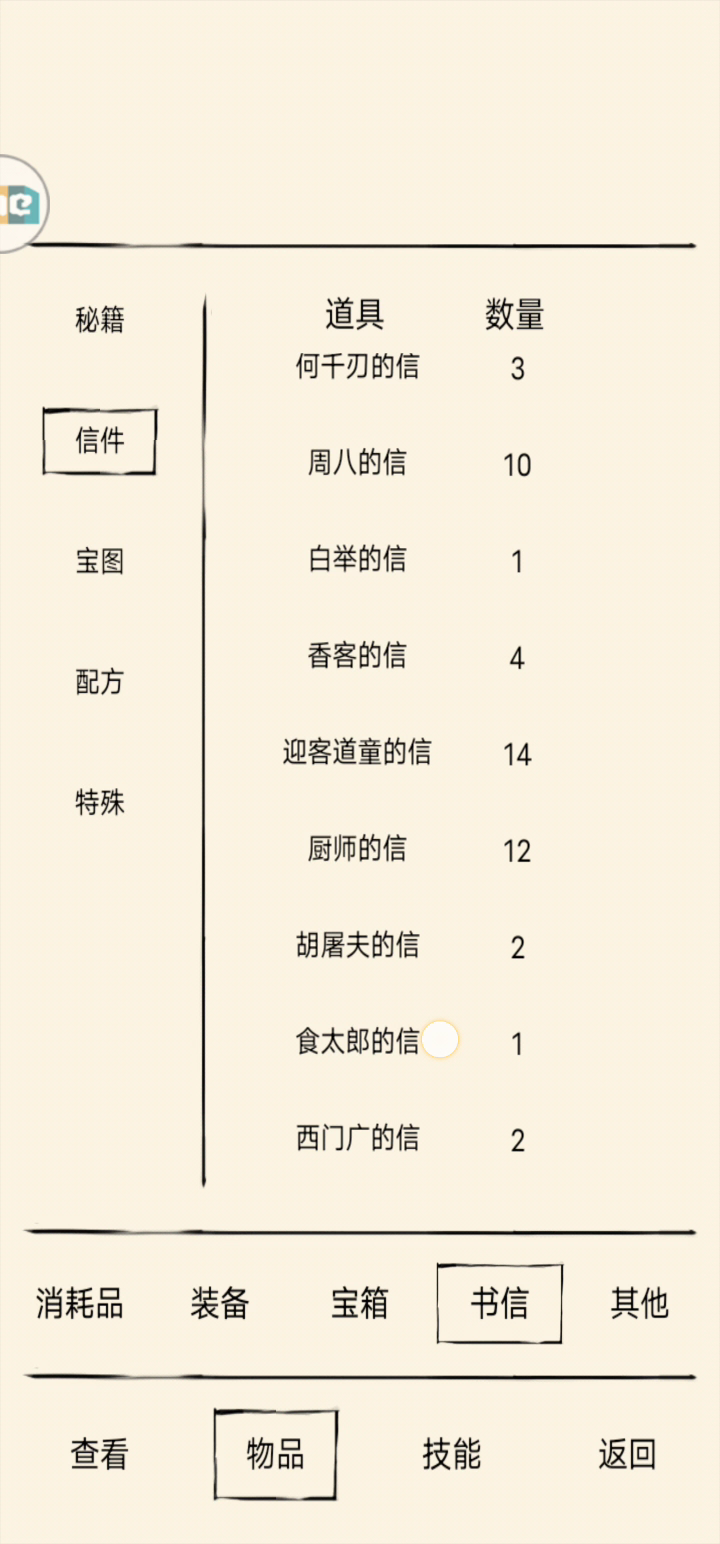The height and width of the screenshot is (1544, 720).
Task: Switch to 消耗品 tab
Action: pos(80,1303)
